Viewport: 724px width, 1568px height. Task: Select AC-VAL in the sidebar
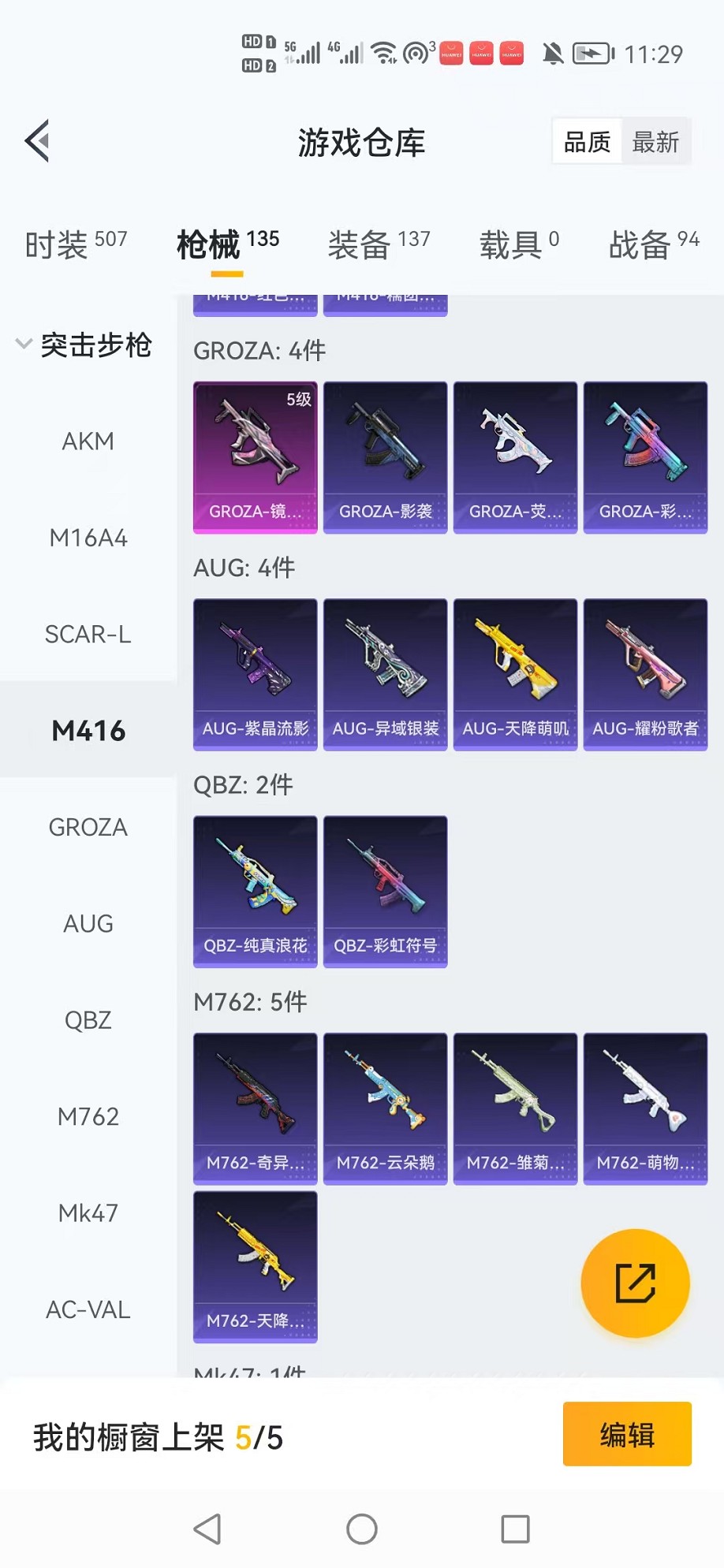88,1309
